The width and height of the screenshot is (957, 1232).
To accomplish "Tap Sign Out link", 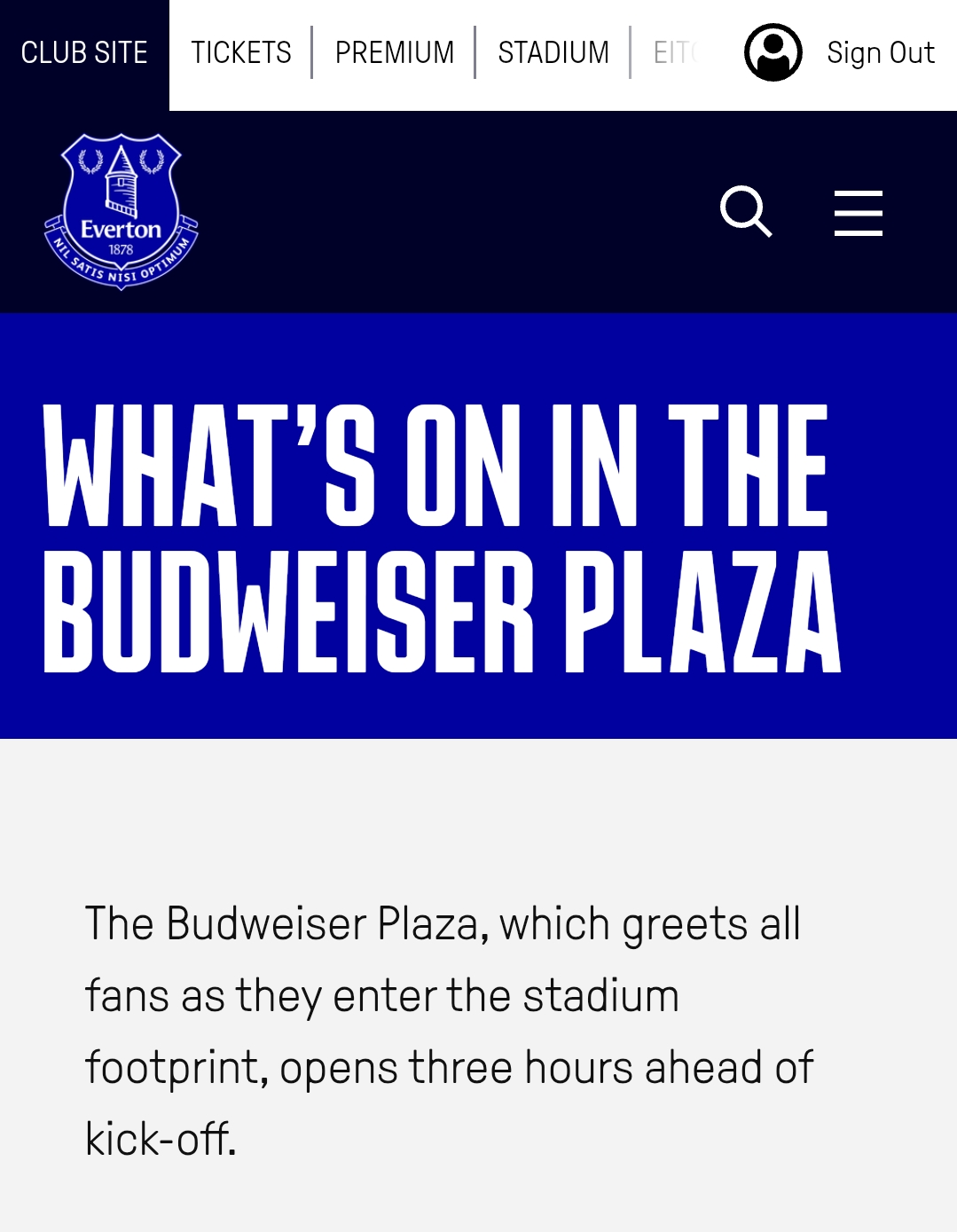I will [880, 53].
